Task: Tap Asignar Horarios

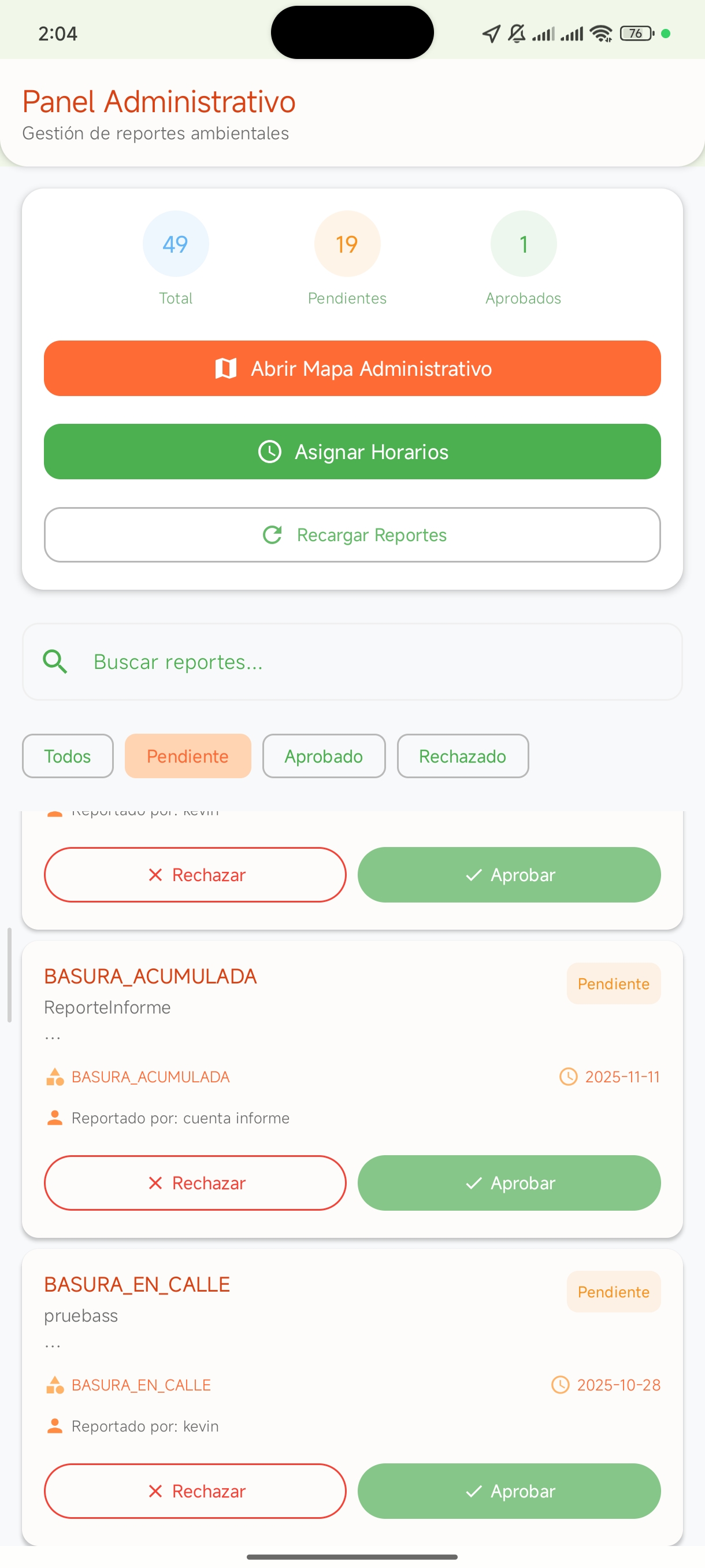Action: 352,452
